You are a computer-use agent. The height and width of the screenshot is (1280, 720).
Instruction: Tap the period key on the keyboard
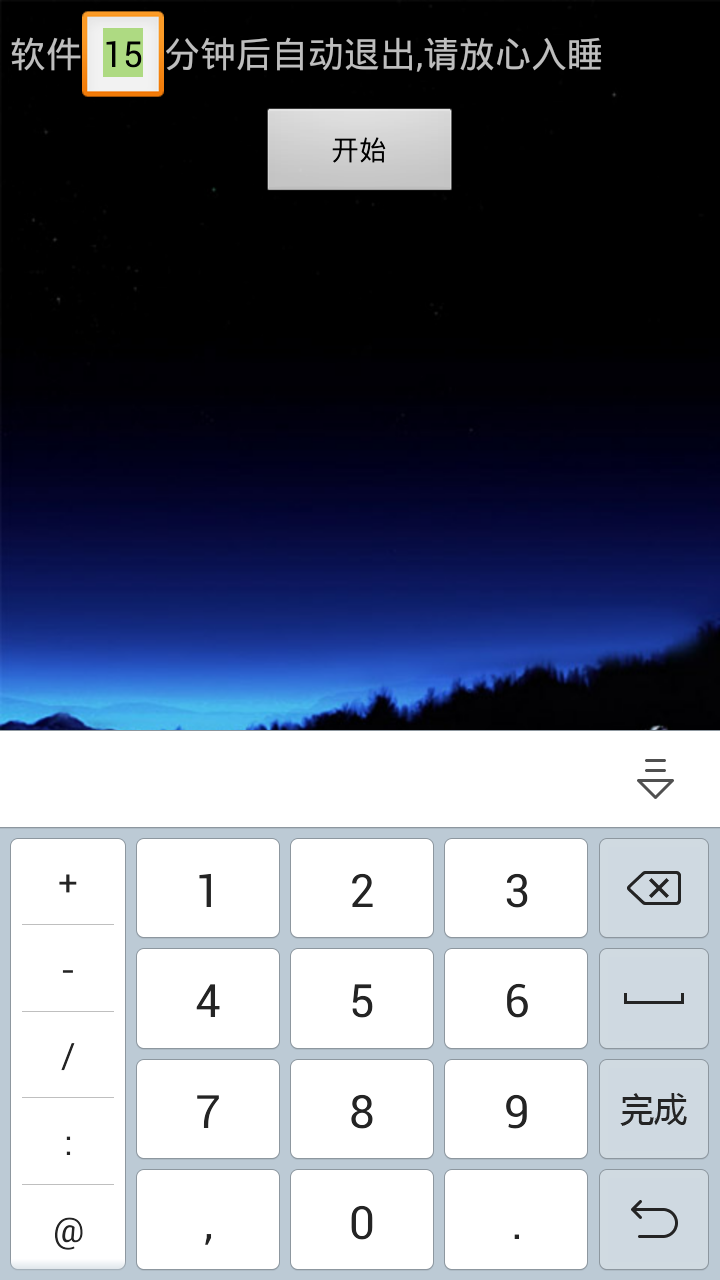click(x=515, y=1219)
